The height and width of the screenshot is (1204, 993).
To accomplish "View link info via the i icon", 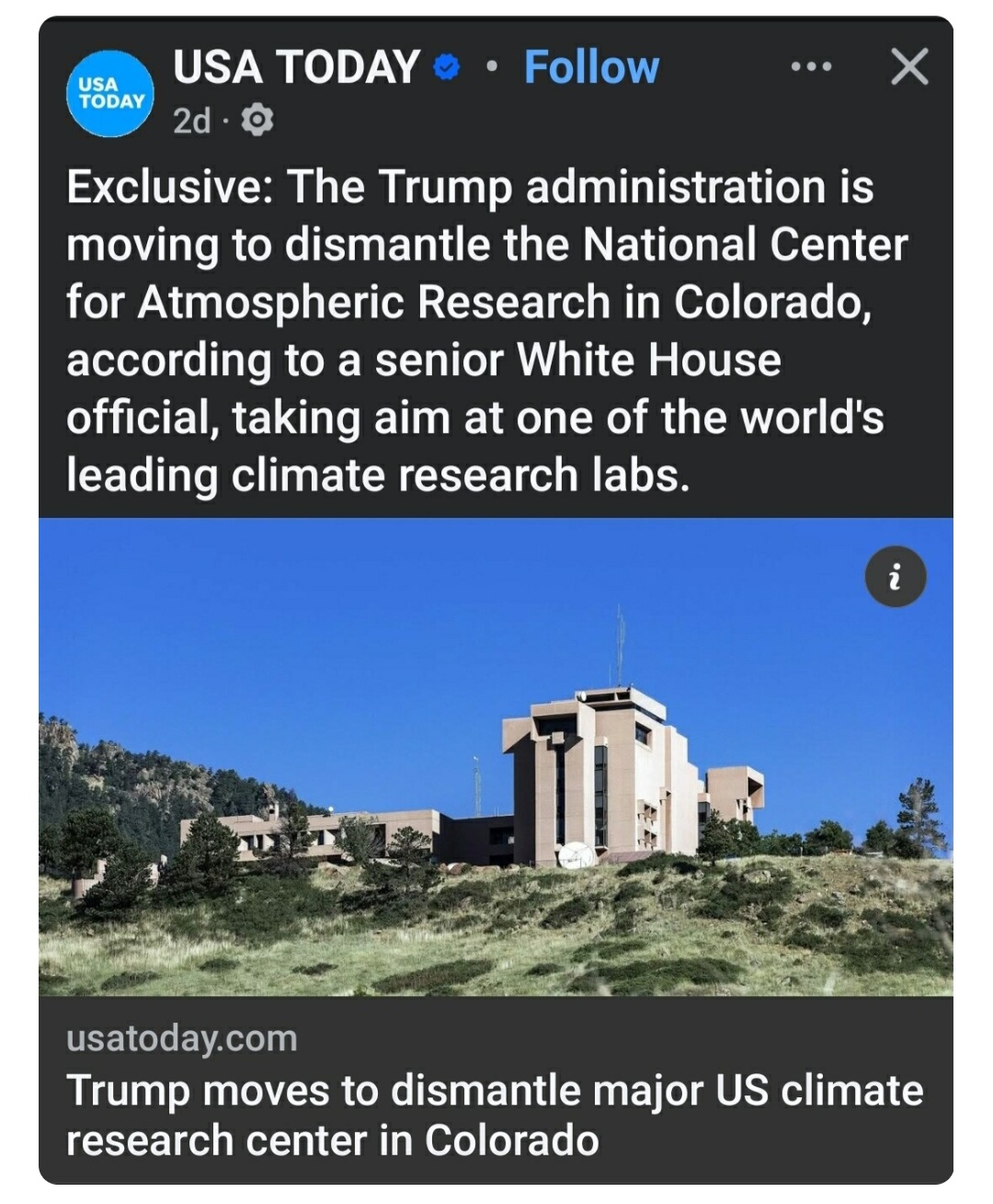I will coord(896,578).
